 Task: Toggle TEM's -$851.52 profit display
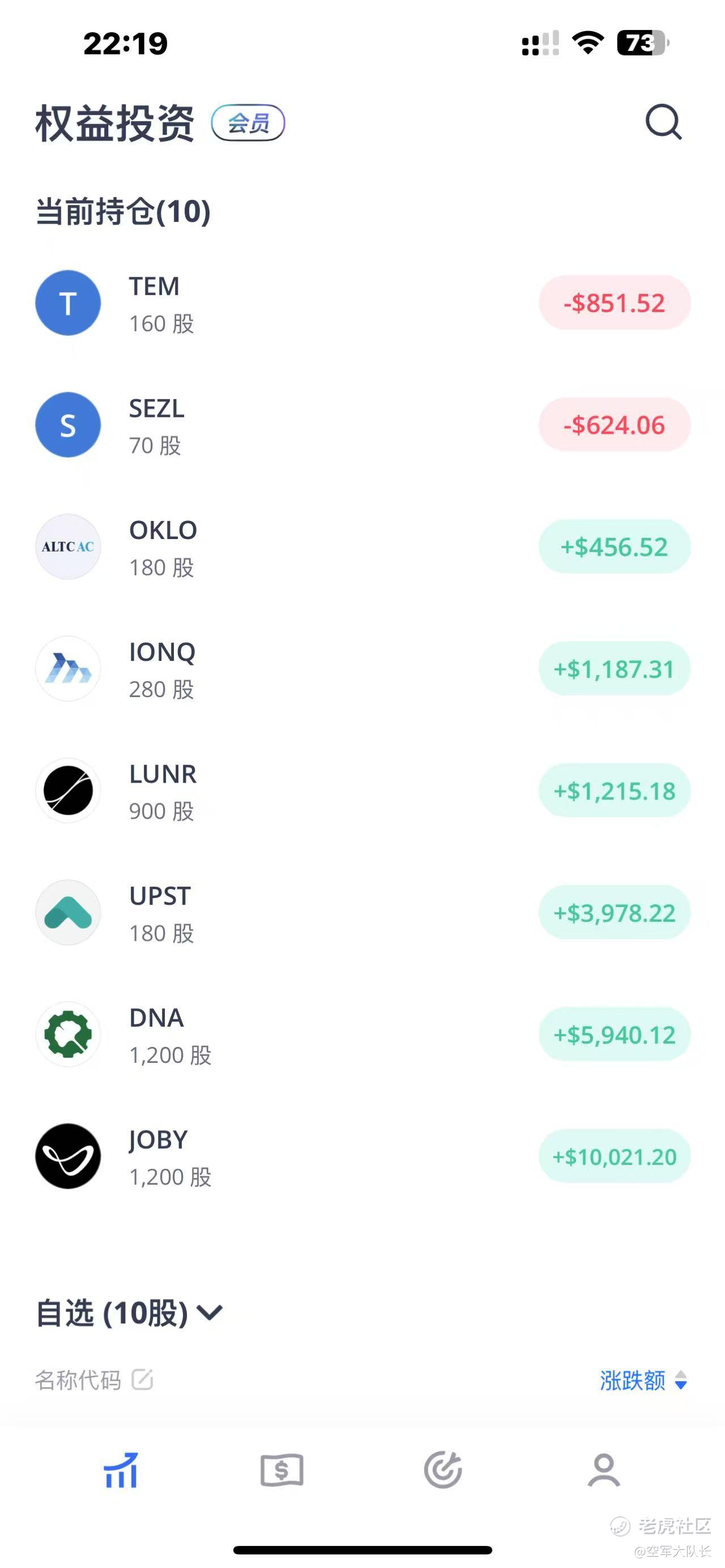click(x=614, y=303)
